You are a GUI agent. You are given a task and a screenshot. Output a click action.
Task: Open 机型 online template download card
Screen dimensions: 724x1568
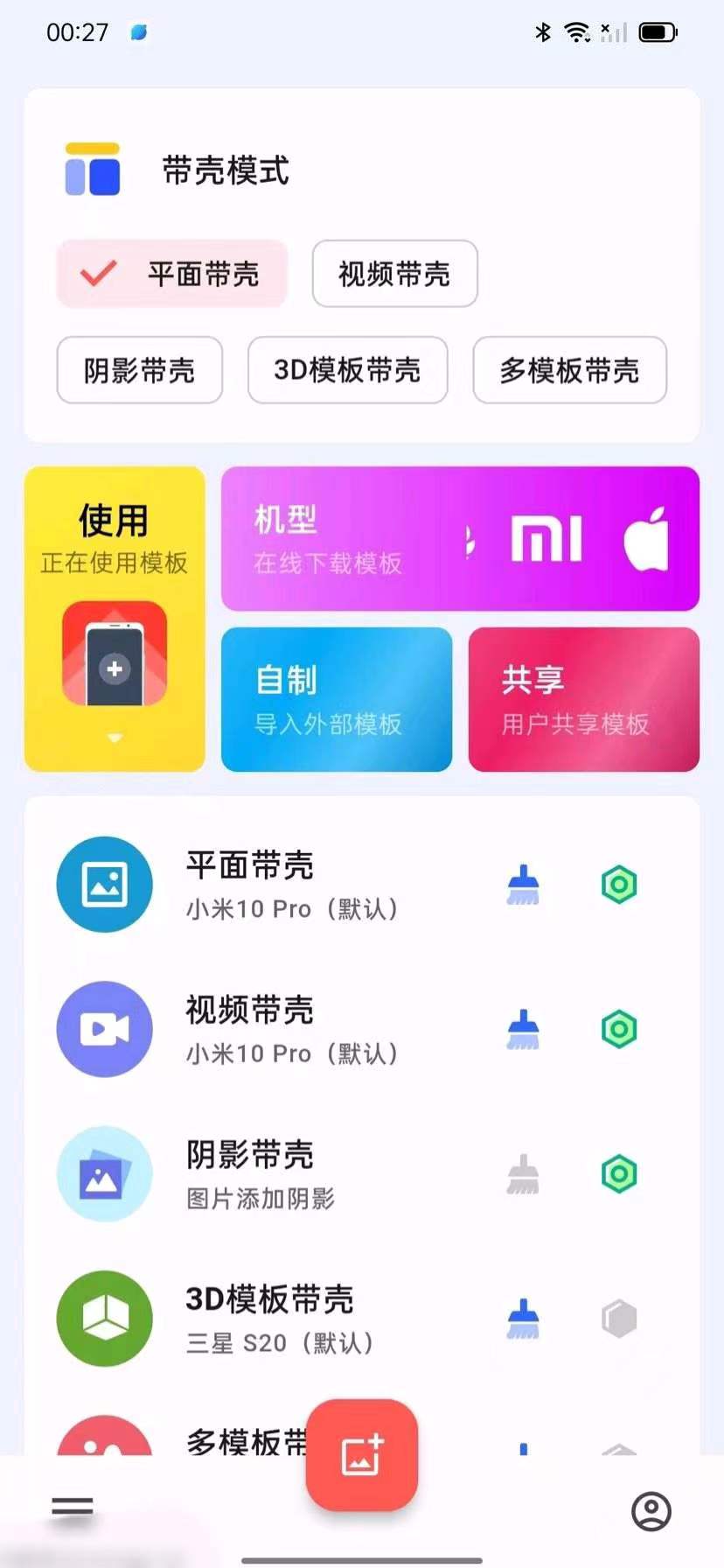click(460, 538)
